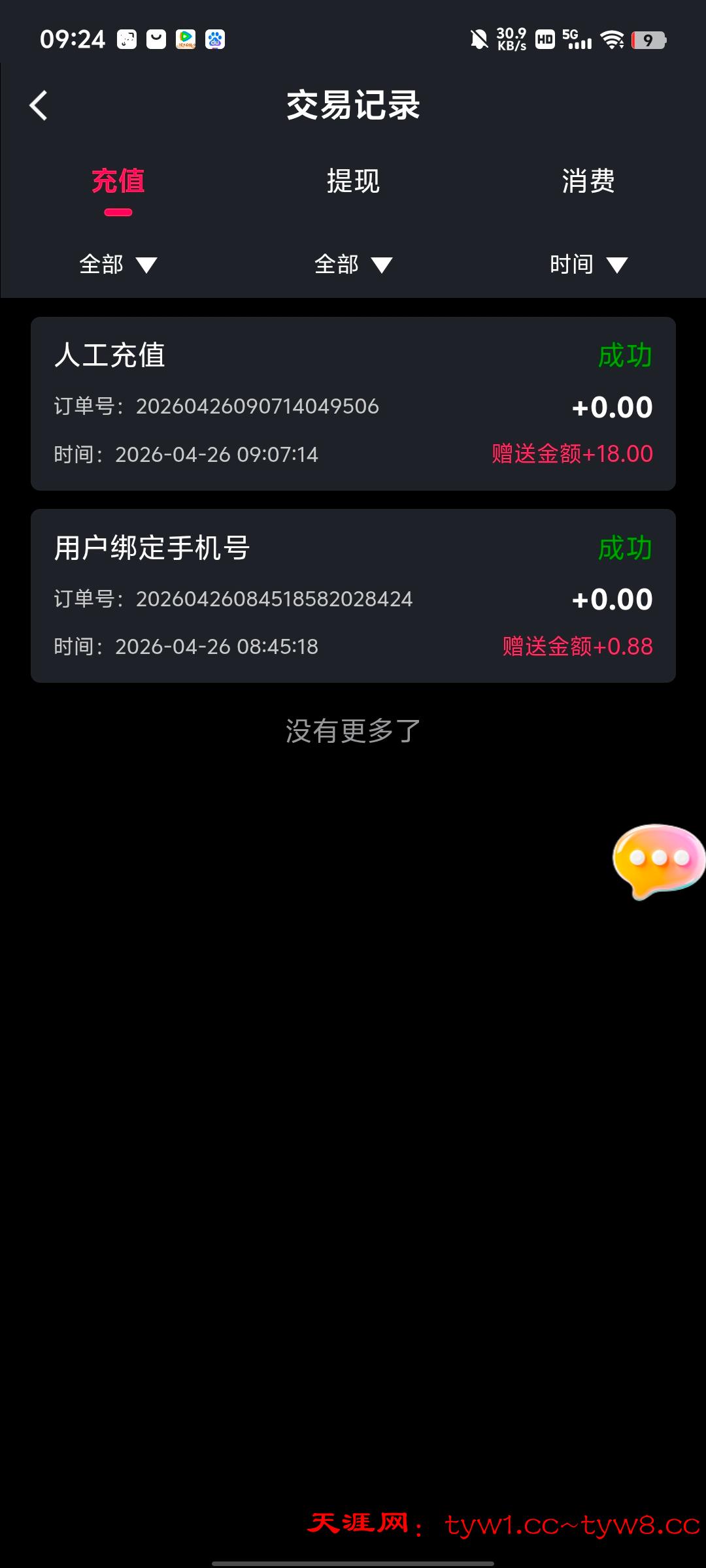706x1568 pixels.
Task: Open the floating chat bubble
Action: pyautogui.click(x=658, y=859)
